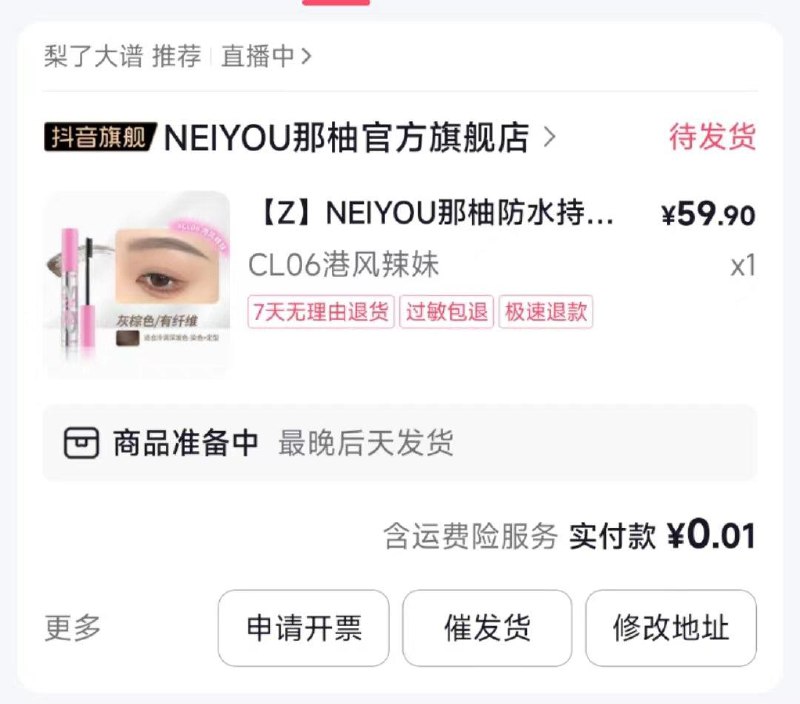Open the eyebrow product thumbnail
The height and width of the screenshot is (704, 800).
pos(137,283)
